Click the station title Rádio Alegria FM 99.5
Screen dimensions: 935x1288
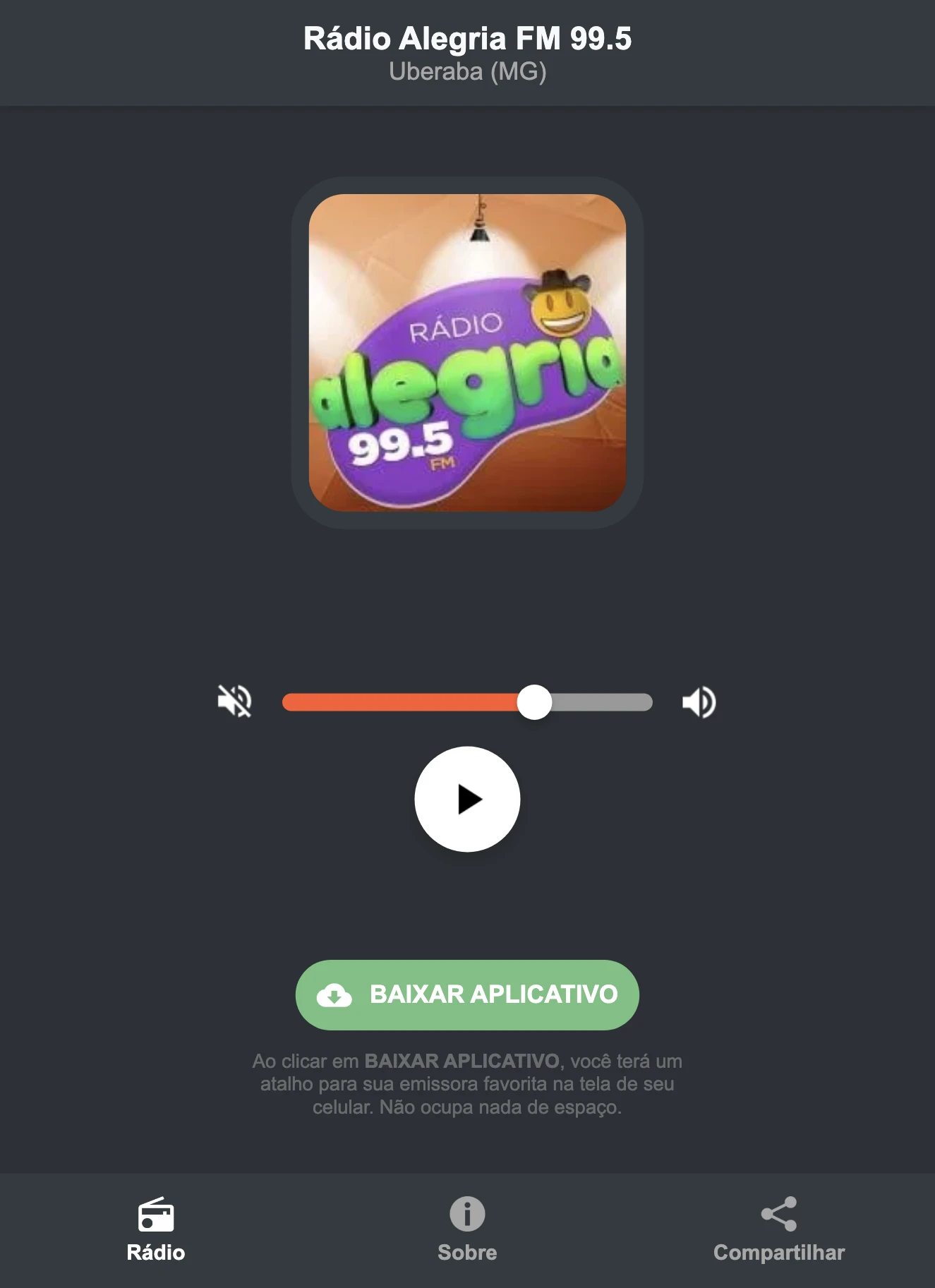click(x=467, y=40)
